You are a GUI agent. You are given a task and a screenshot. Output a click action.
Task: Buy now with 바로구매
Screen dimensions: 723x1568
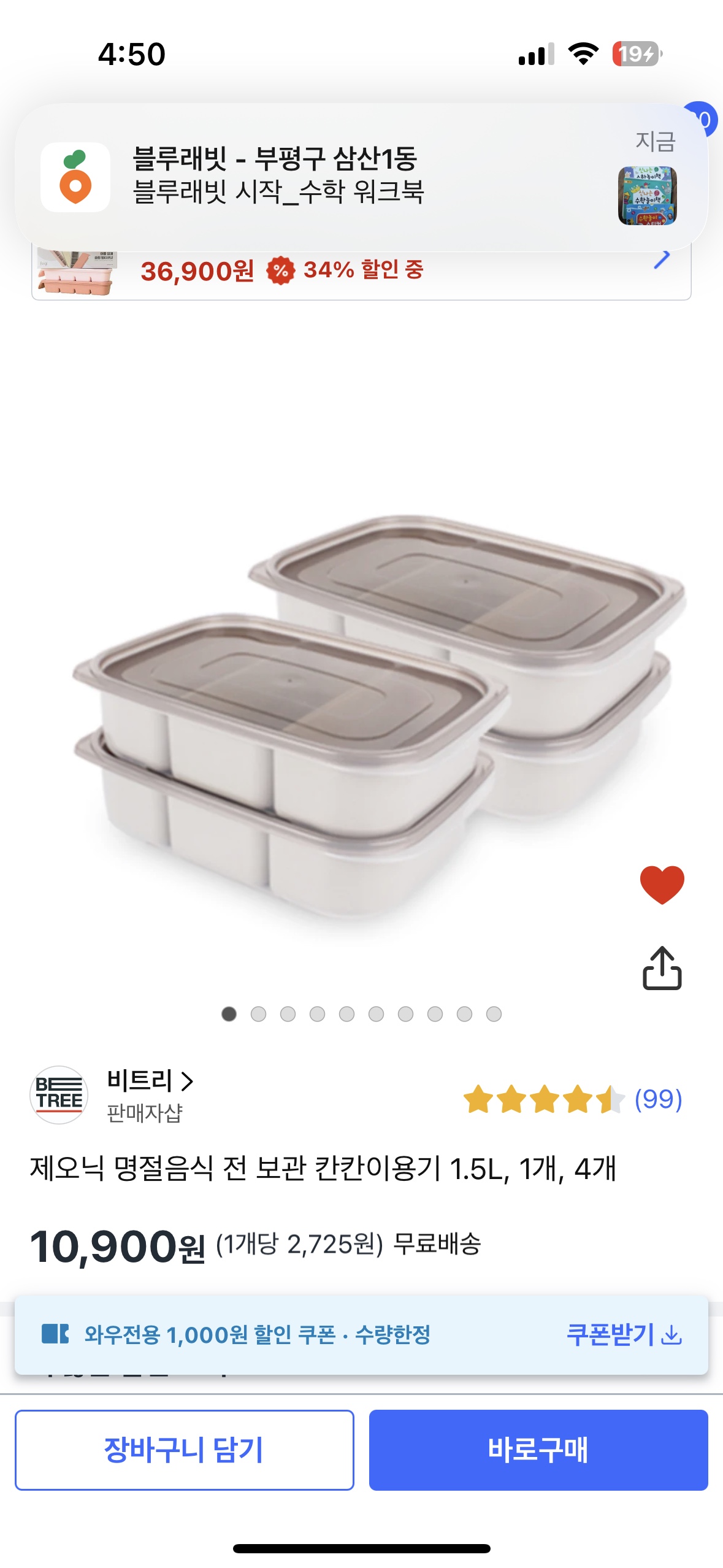tap(538, 1450)
